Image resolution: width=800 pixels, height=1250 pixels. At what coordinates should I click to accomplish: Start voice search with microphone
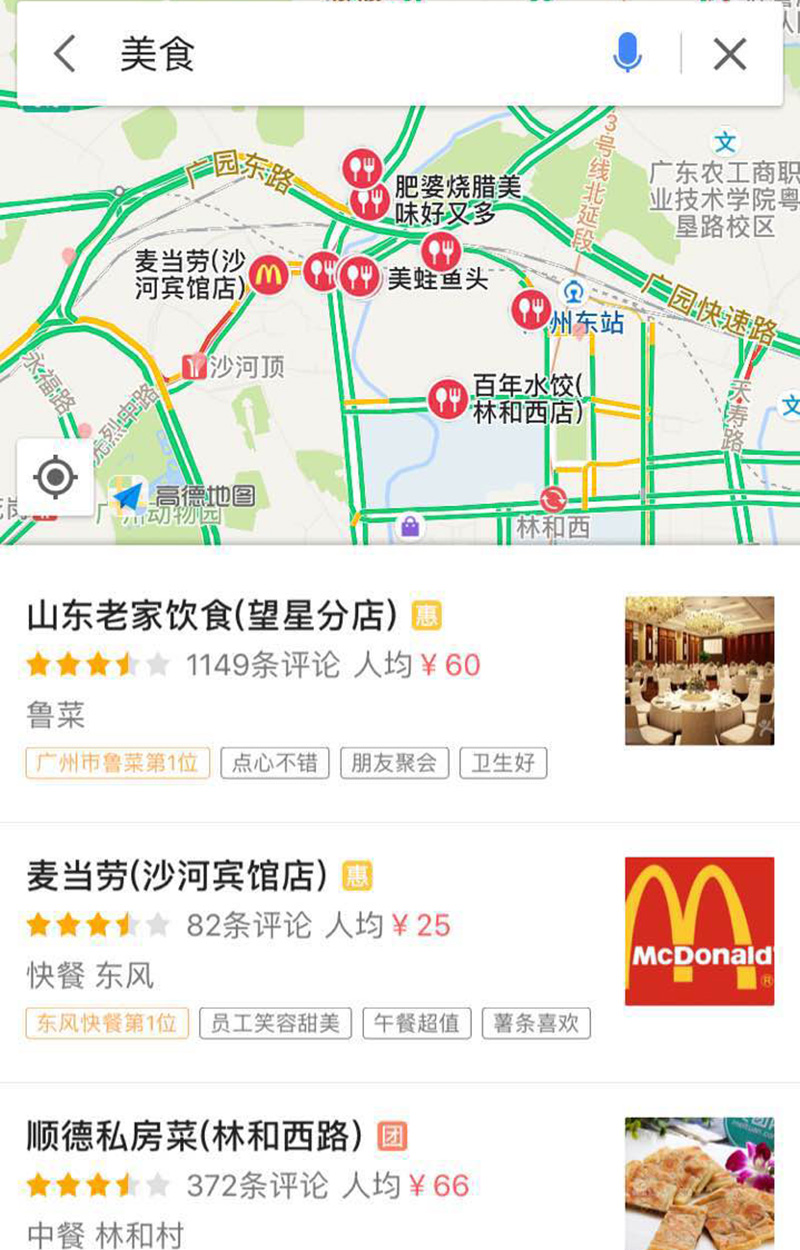[x=627, y=54]
